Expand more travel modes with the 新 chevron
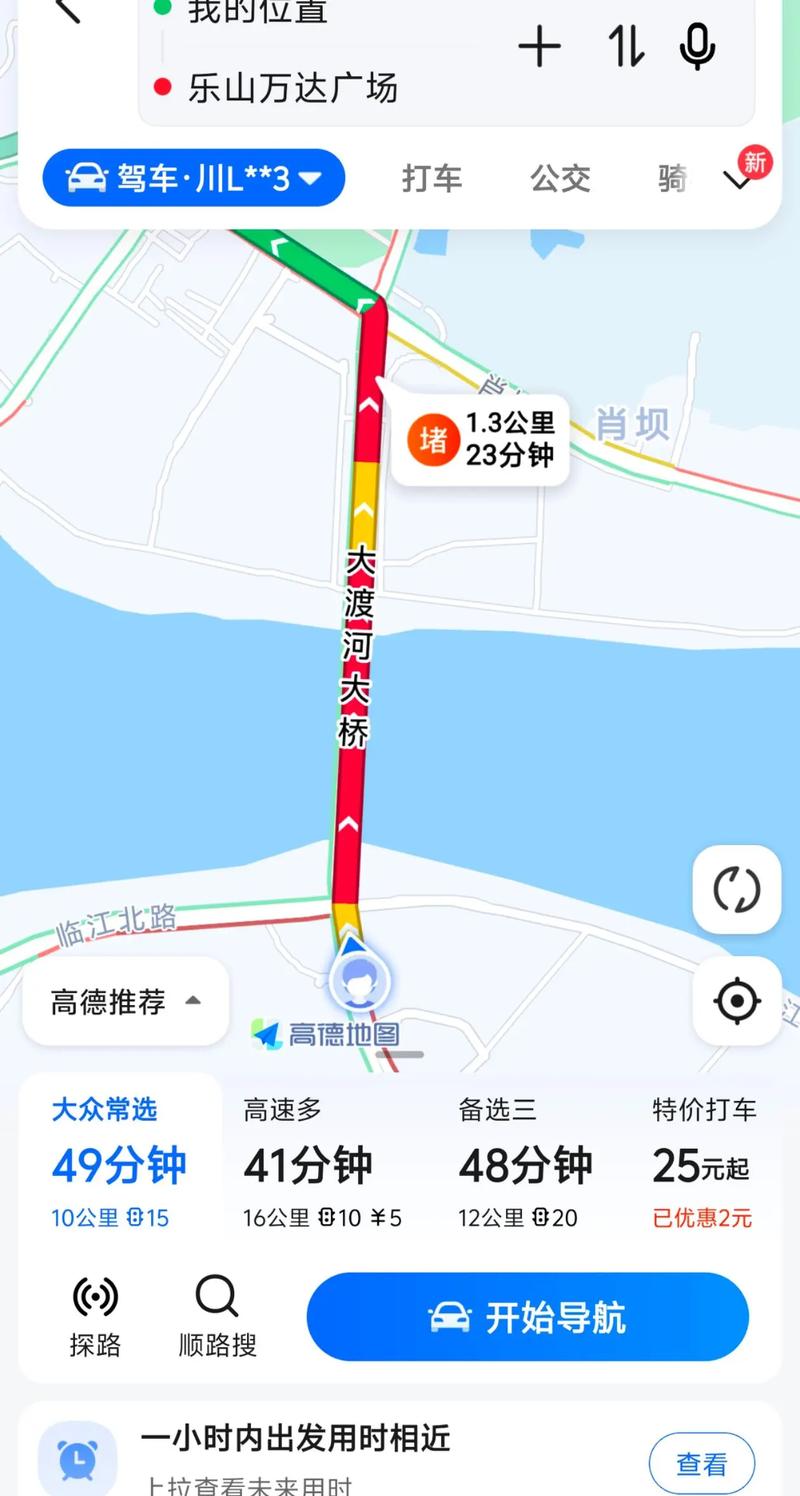 coord(738,182)
